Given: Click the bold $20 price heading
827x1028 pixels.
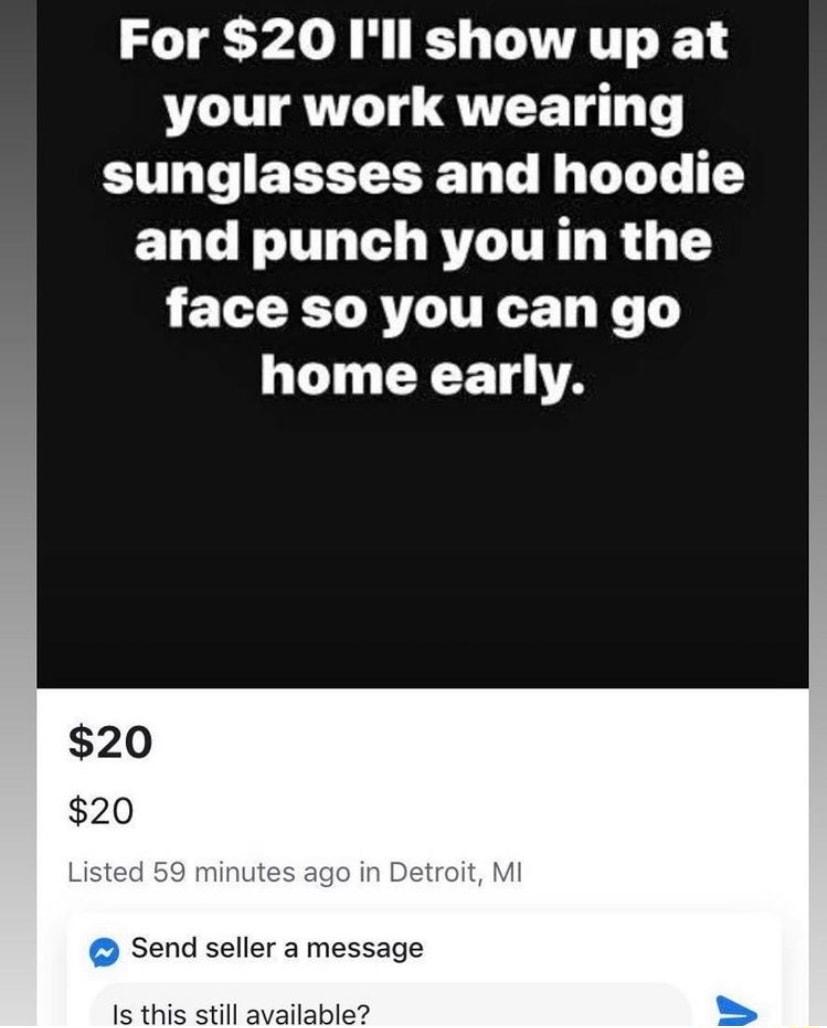Looking at the screenshot, I should [108, 742].
